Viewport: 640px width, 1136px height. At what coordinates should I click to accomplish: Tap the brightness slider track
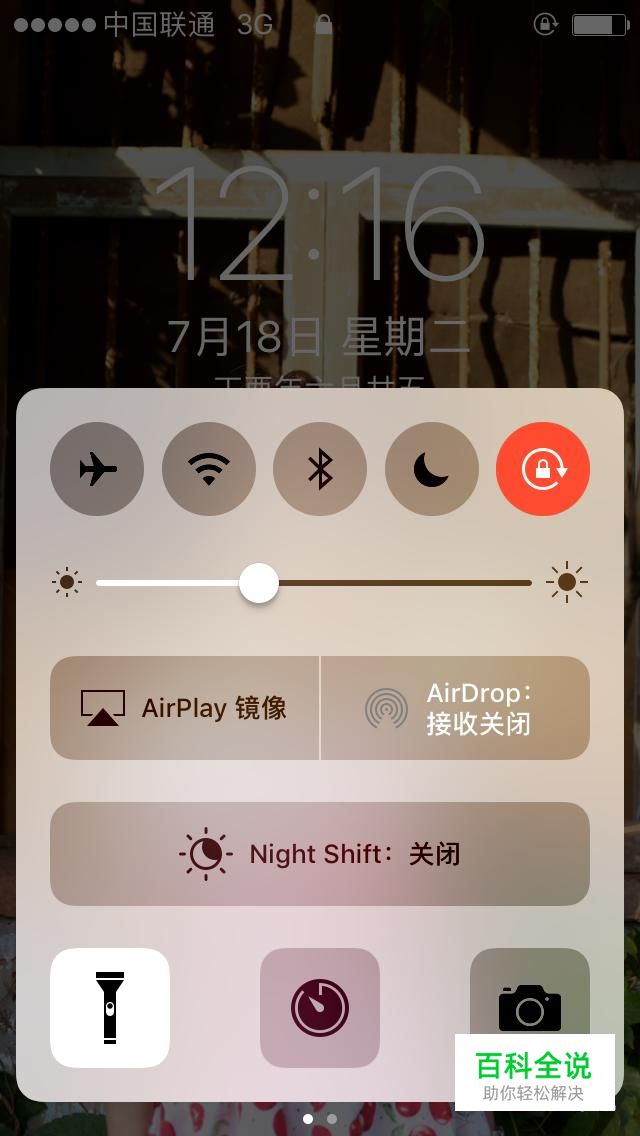click(314, 582)
